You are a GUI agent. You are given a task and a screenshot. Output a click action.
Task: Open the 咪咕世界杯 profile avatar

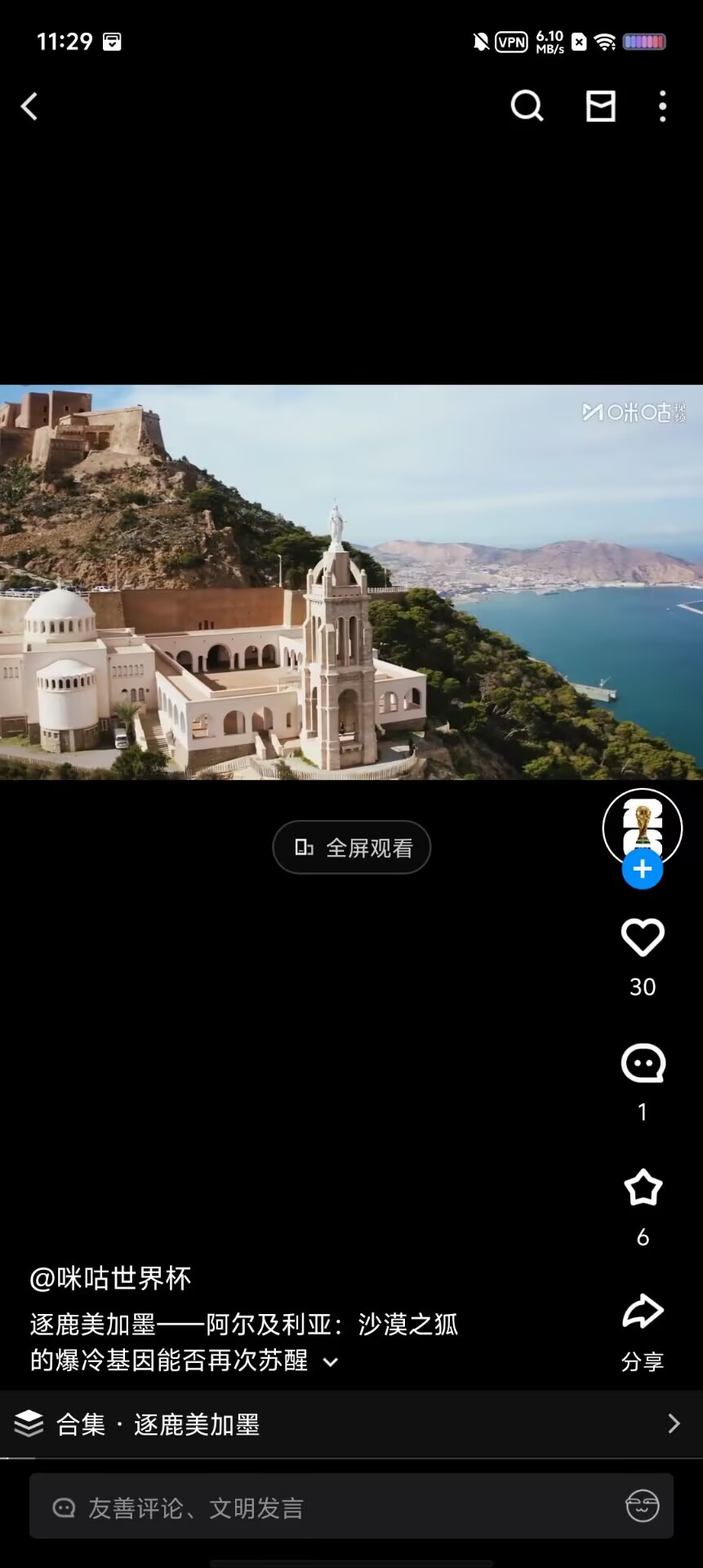tap(643, 826)
